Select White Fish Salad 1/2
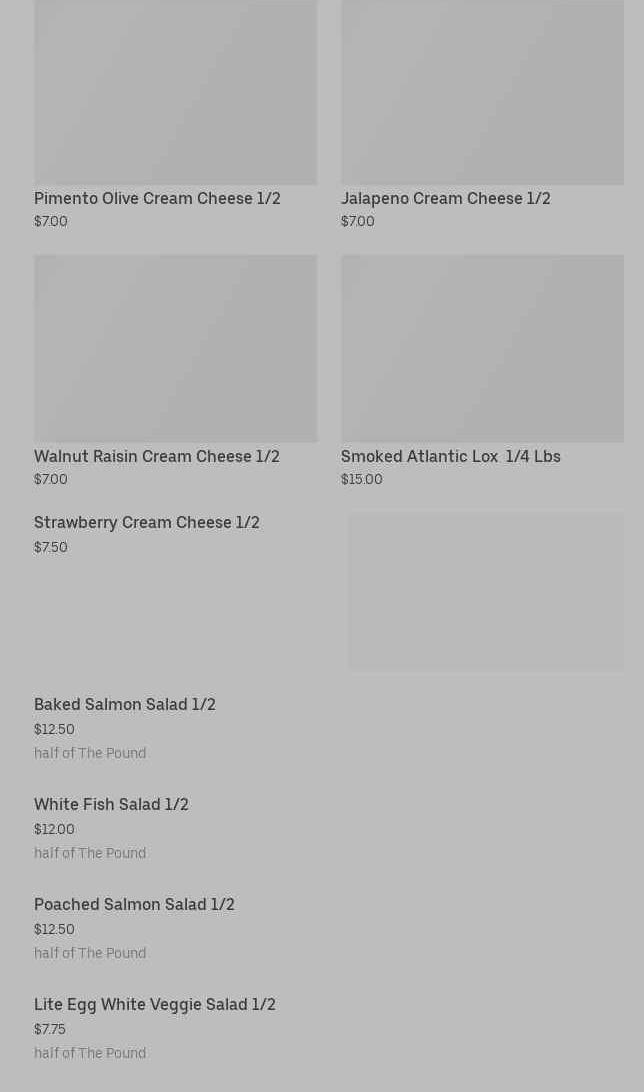Screen dimensions: 644x1092 click(111, 804)
